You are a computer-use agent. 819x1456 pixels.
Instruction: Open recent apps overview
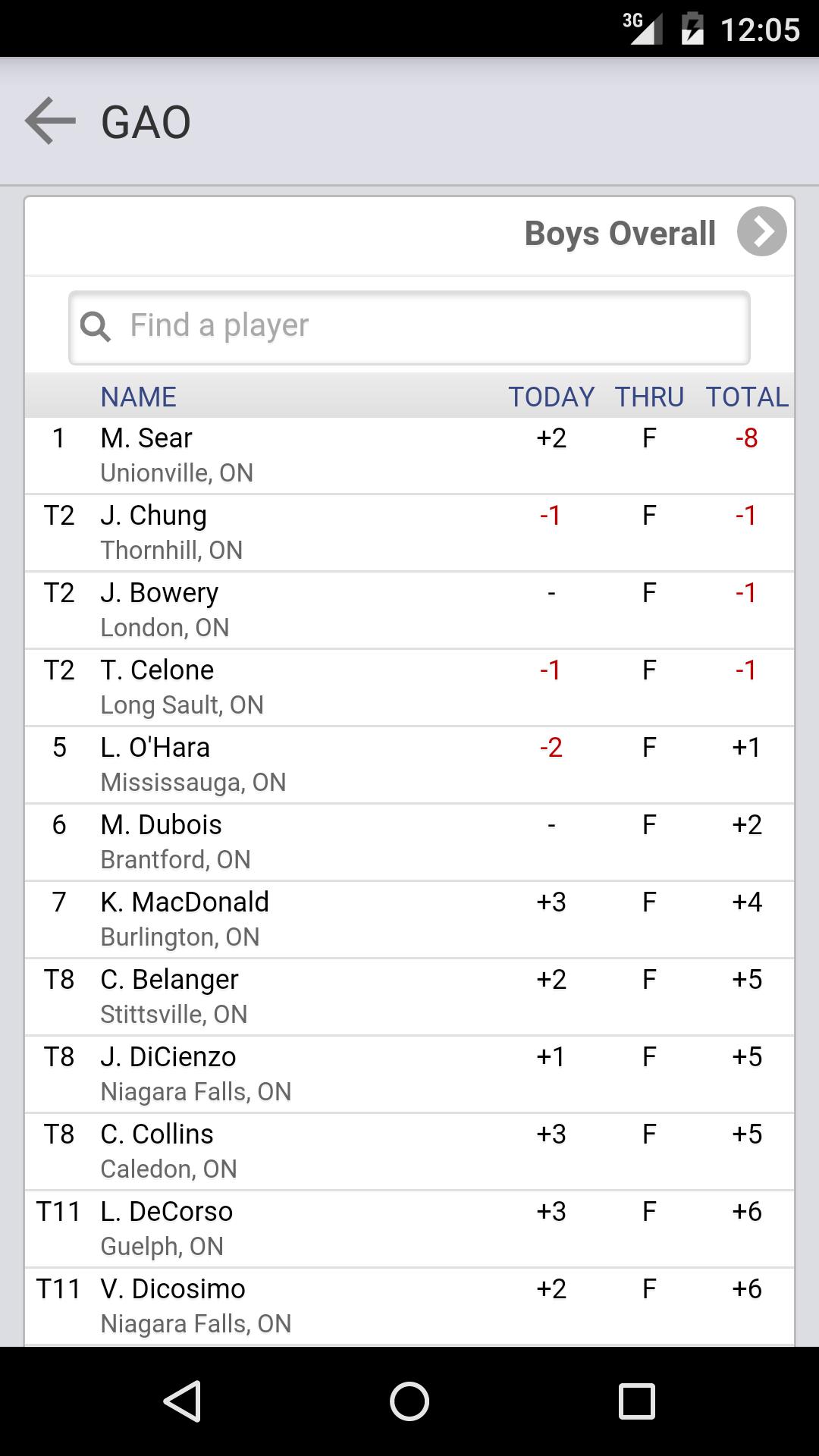tap(636, 1401)
